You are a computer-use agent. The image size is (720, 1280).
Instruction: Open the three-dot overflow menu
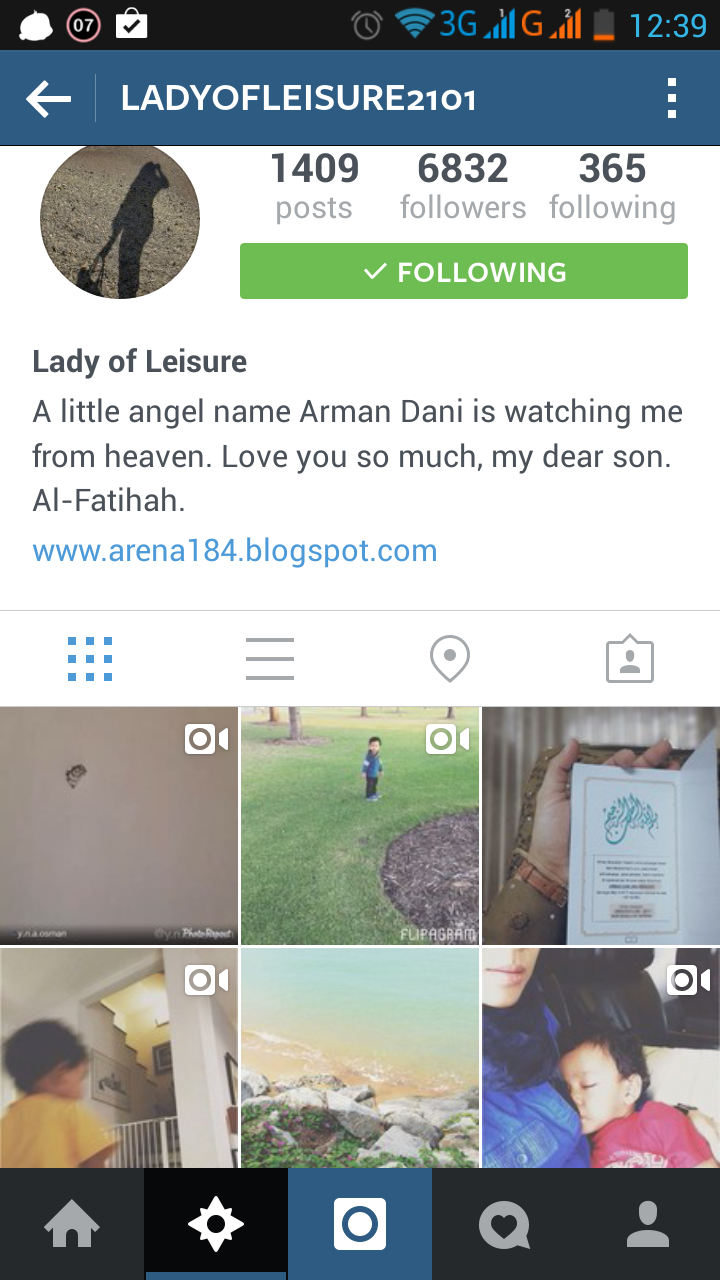[x=671, y=99]
